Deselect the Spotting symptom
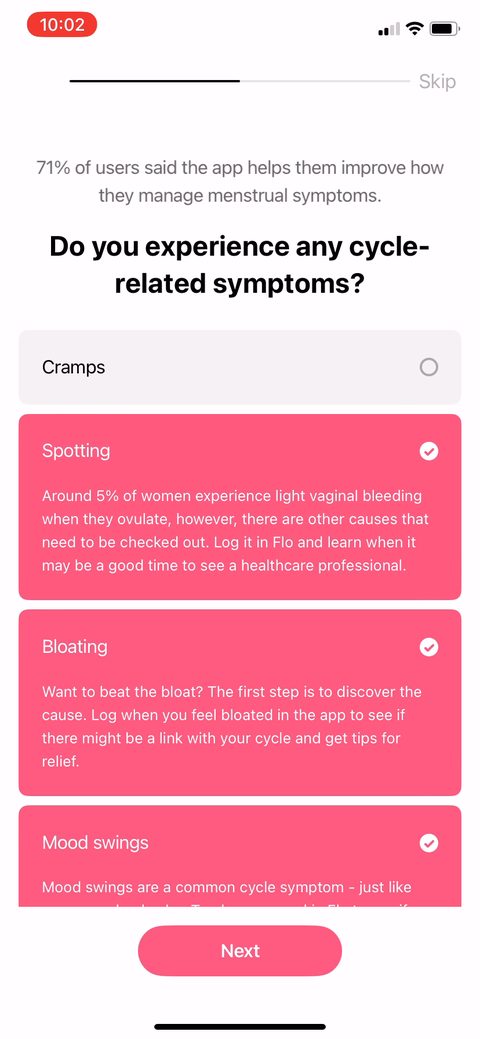Screen dimensions: 480x1039 tap(240, 507)
